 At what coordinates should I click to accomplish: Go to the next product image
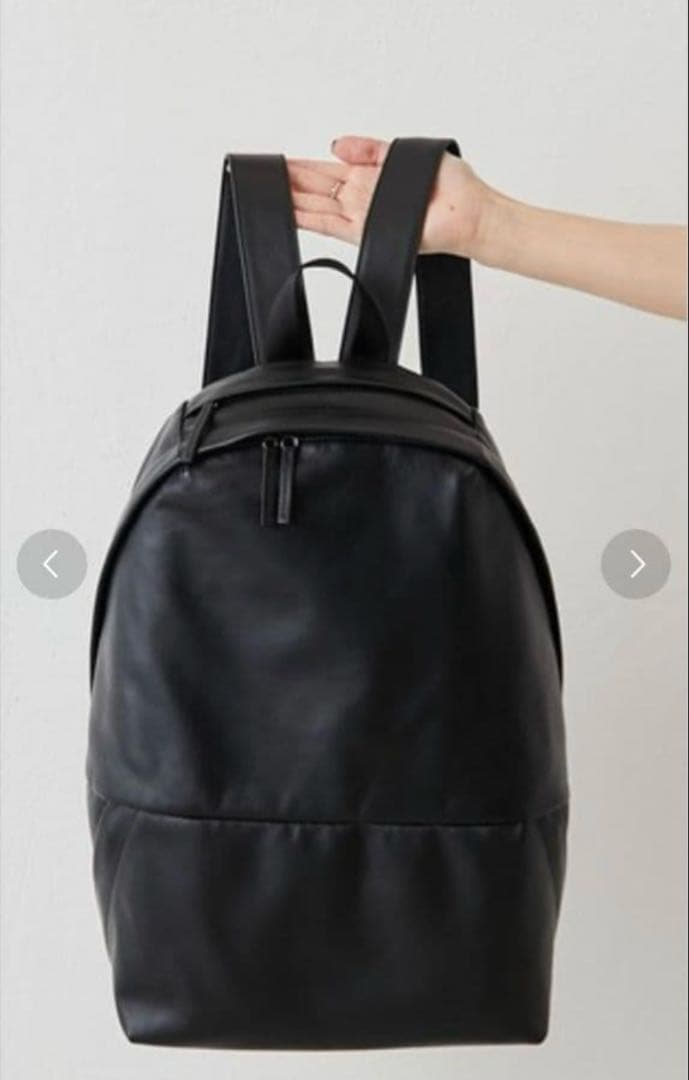point(635,564)
